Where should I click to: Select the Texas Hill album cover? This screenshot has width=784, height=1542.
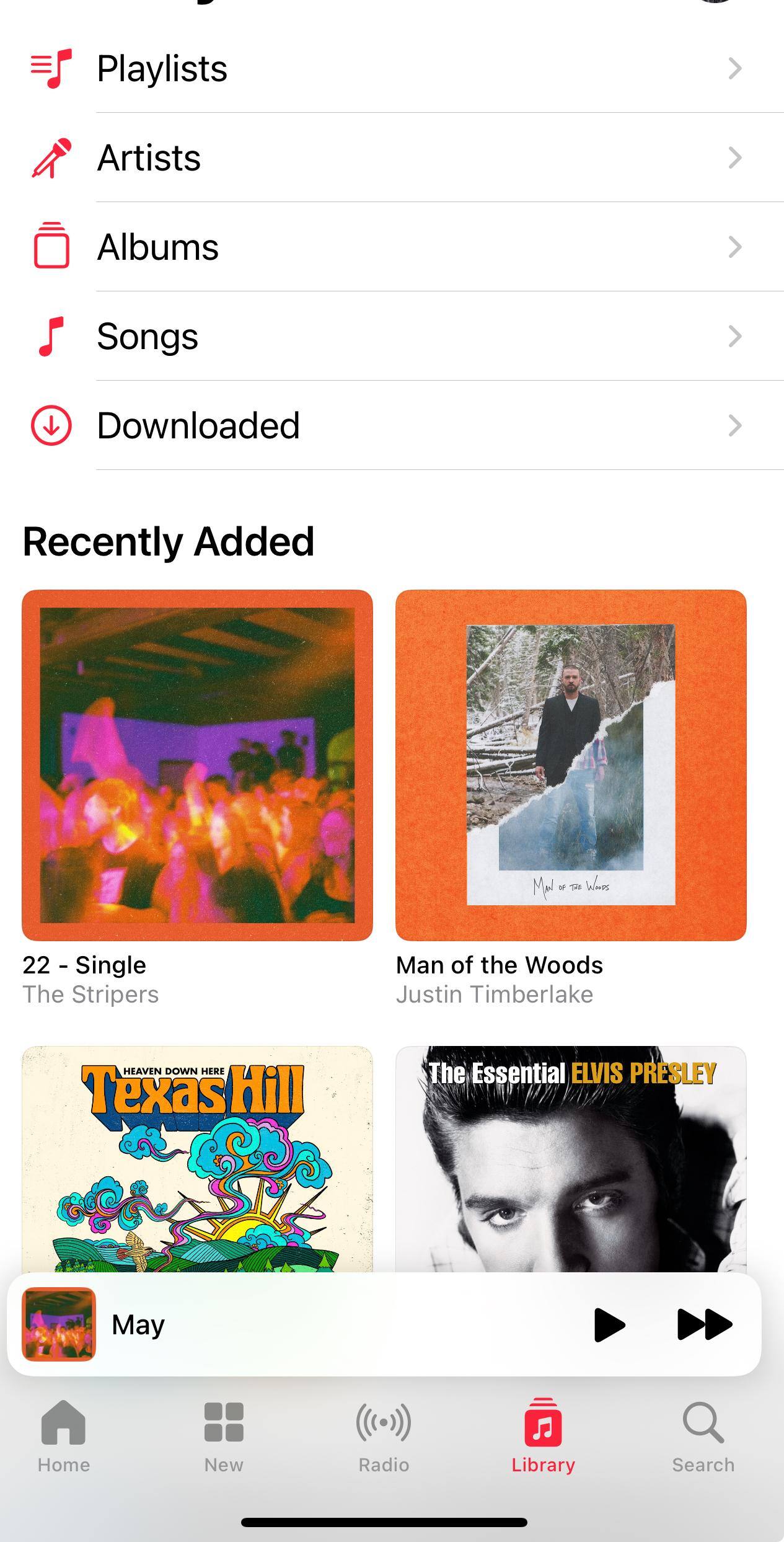pyautogui.click(x=197, y=1158)
